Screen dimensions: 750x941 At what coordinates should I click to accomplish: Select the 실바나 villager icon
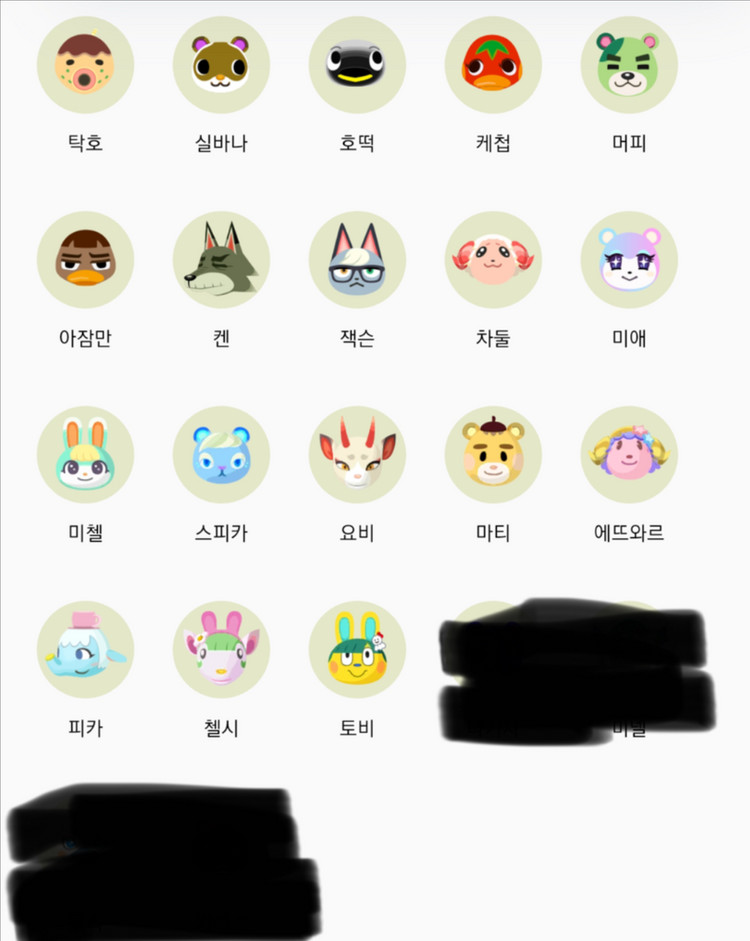tap(221, 65)
